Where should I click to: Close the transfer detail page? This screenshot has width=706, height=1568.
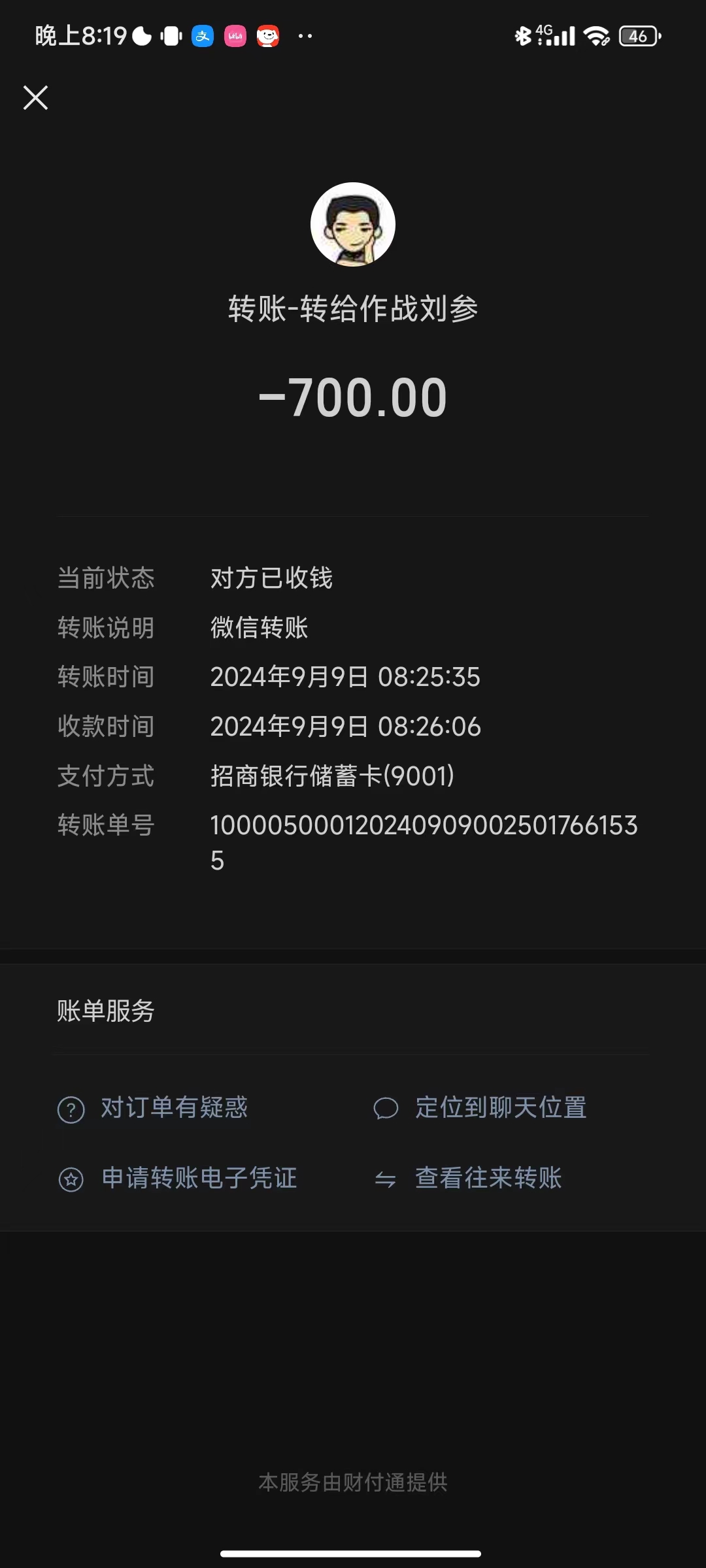35,98
